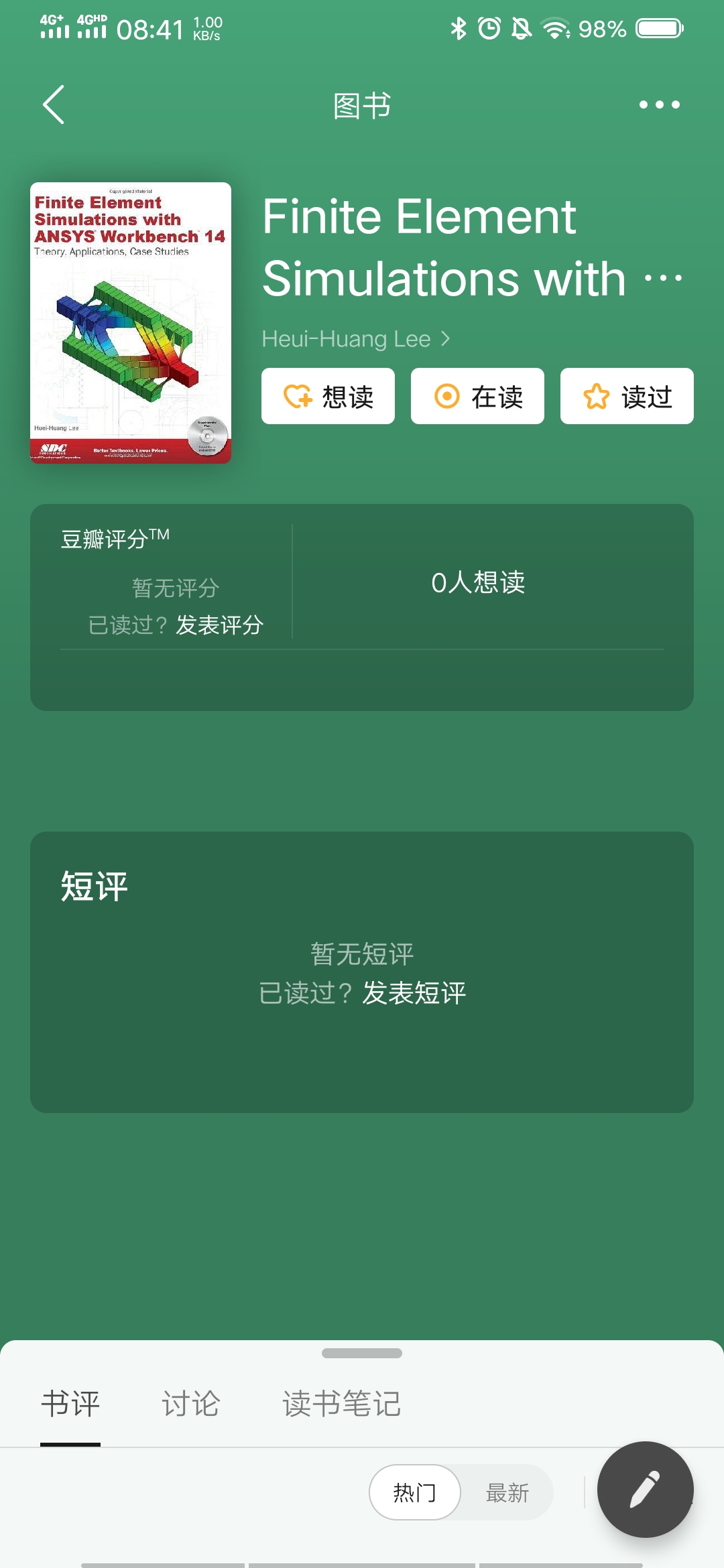Image resolution: width=724 pixels, height=1568 pixels.
Task: Mark the book as 想读
Action: tap(328, 396)
